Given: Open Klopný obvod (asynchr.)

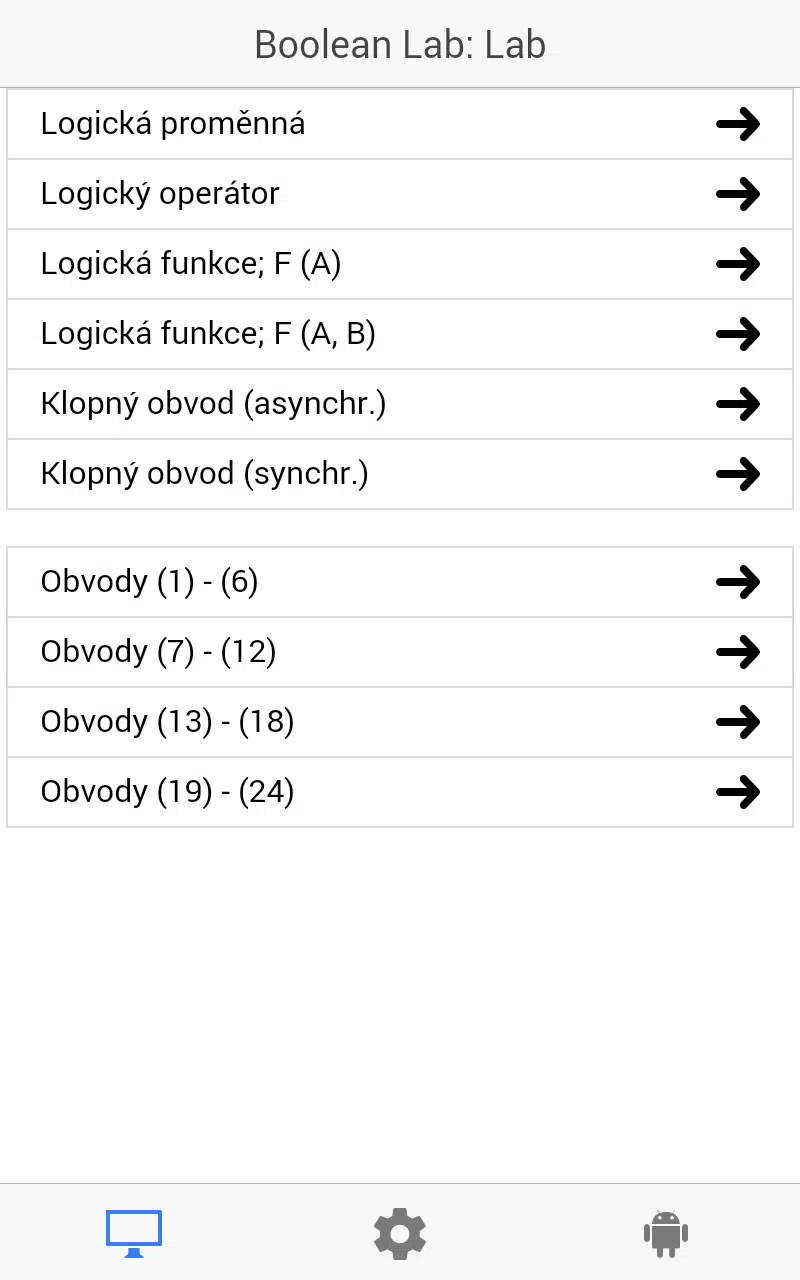Looking at the screenshot, I should (400, 404).
